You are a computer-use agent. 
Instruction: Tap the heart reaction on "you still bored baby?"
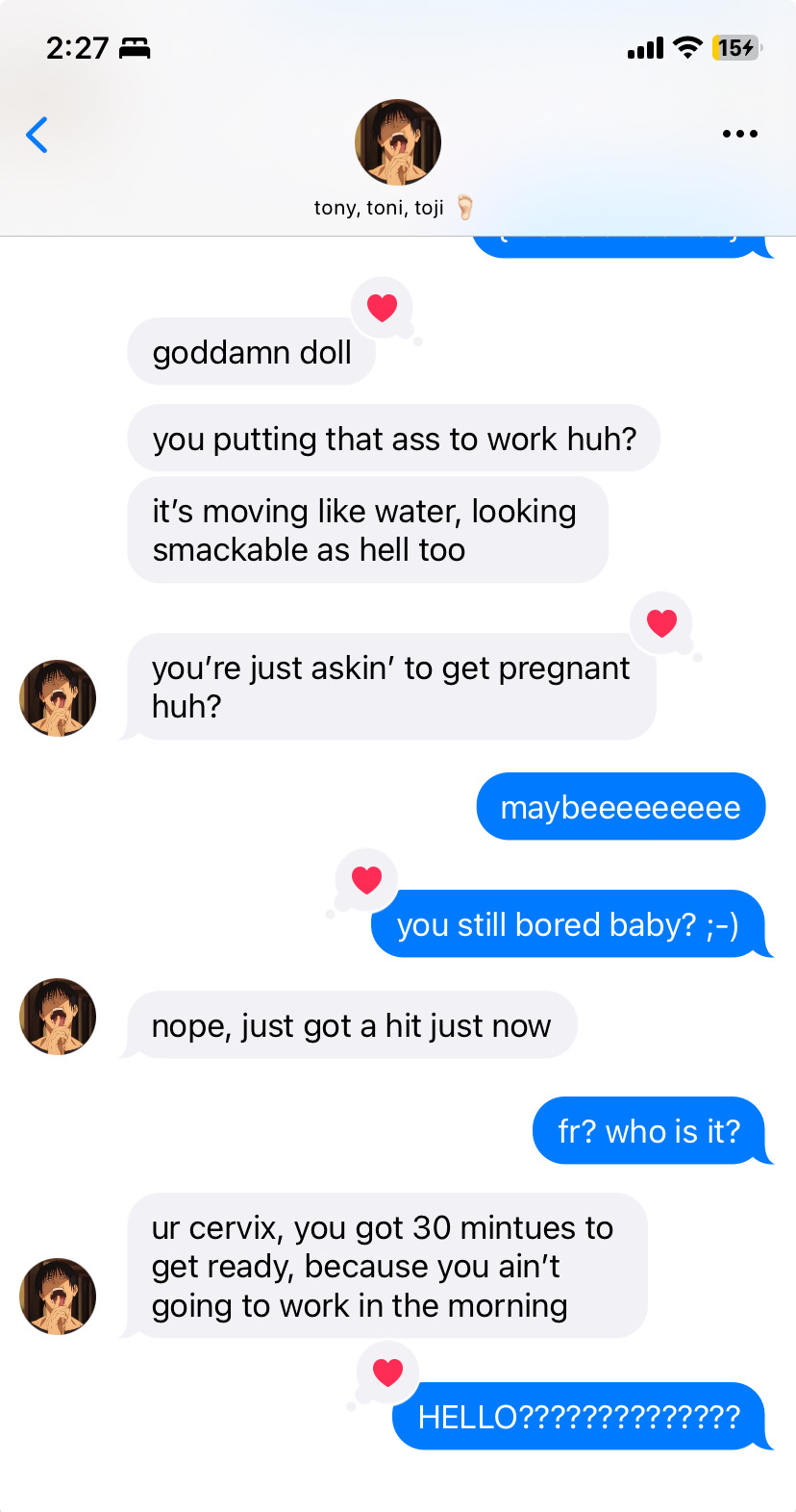(x=366, y=879)
